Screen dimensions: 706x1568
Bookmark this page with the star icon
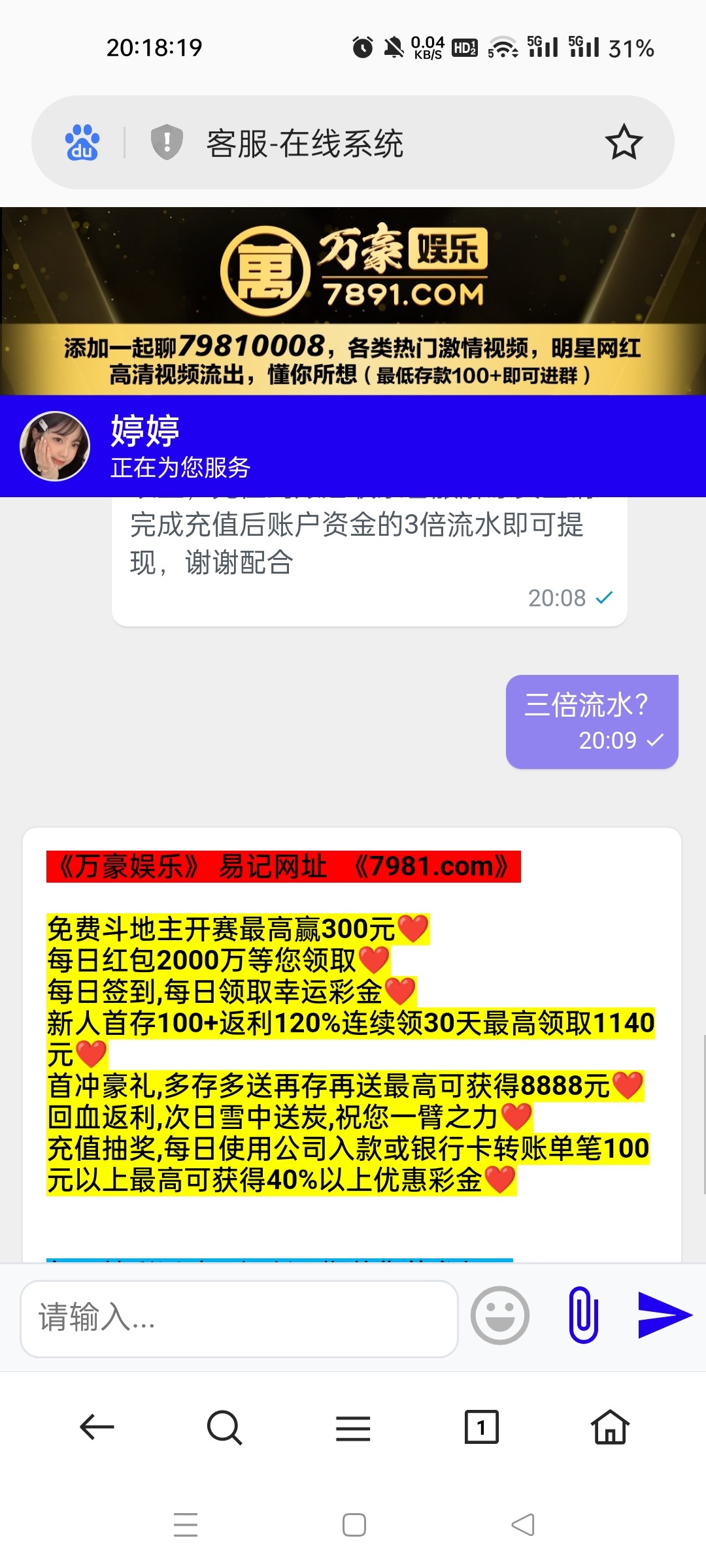624,142
